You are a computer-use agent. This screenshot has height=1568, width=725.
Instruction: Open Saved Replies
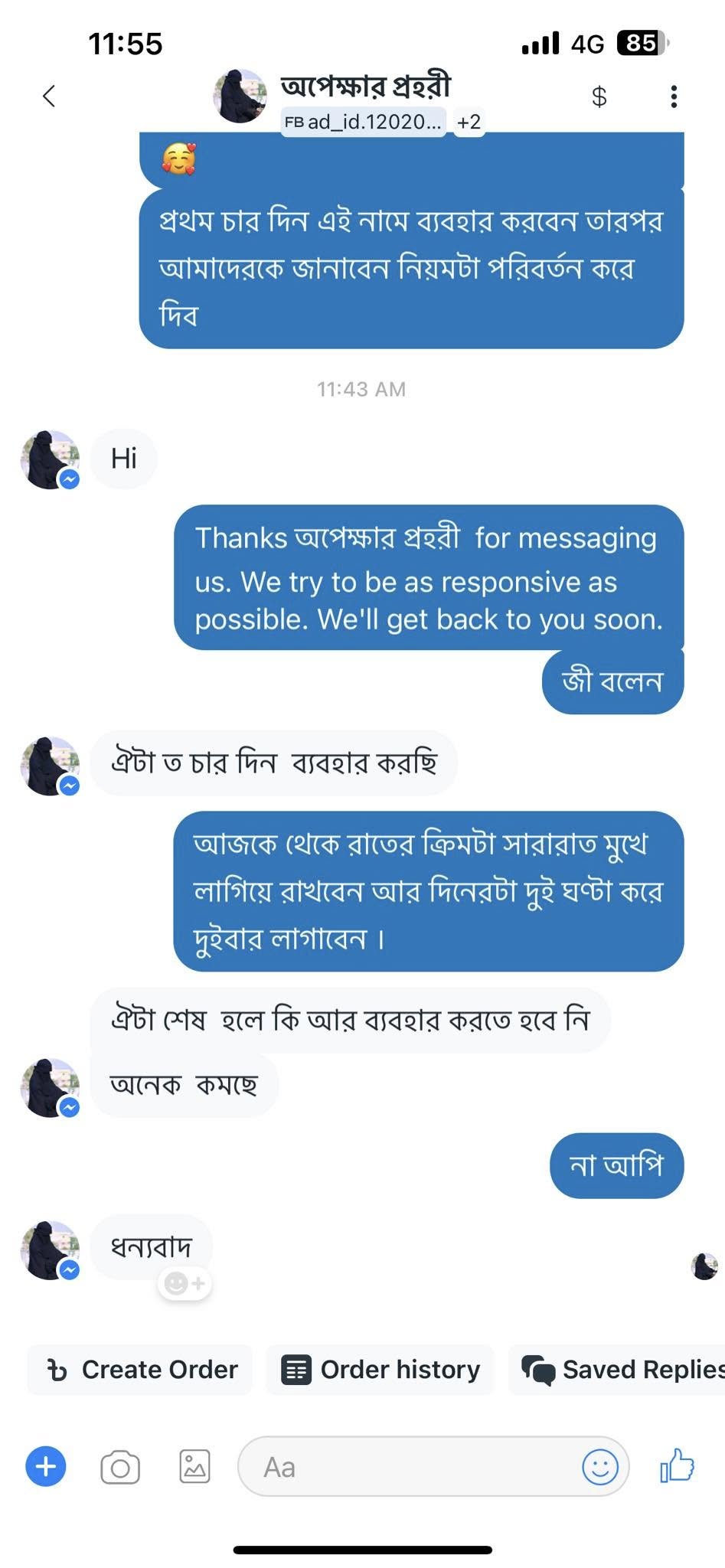[622, 1369]
